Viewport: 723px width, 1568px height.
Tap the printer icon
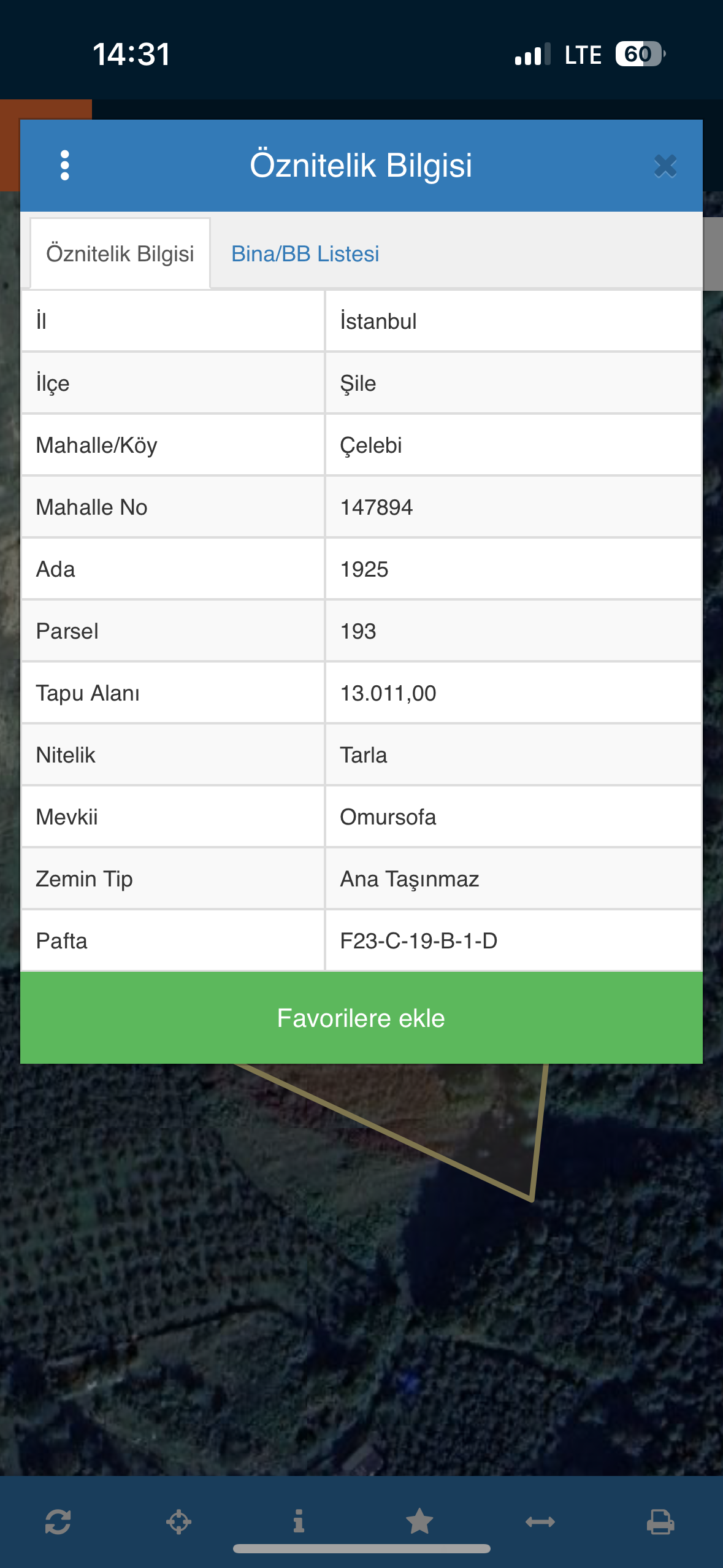tap(660, 1521)
